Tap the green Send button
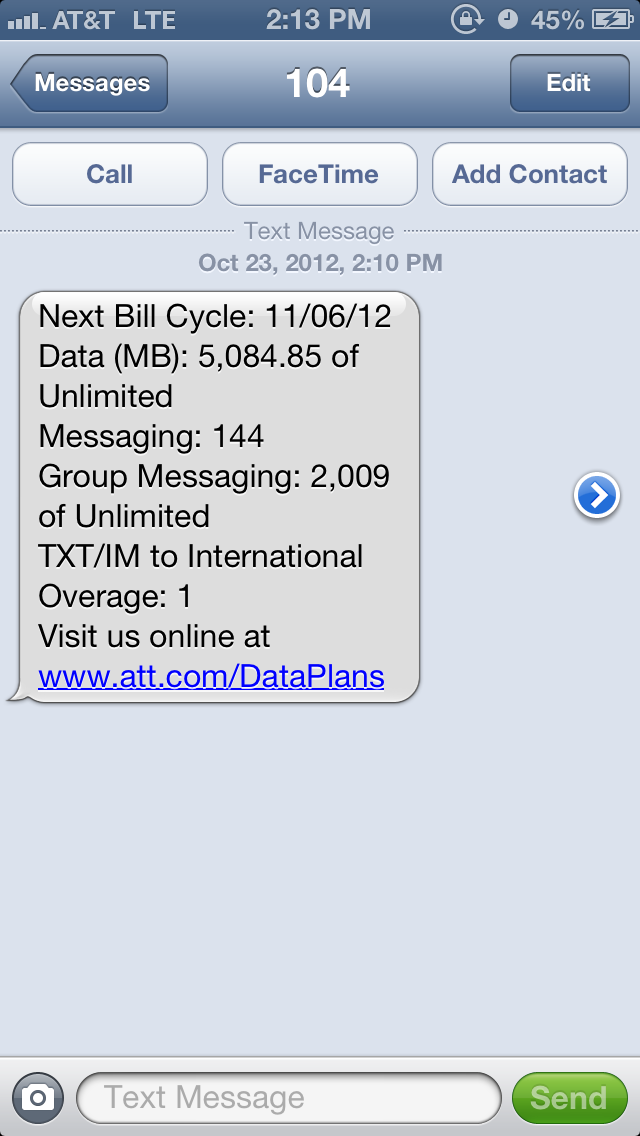The height and width of the screenshot is (1136, 640). point(569,1098)
